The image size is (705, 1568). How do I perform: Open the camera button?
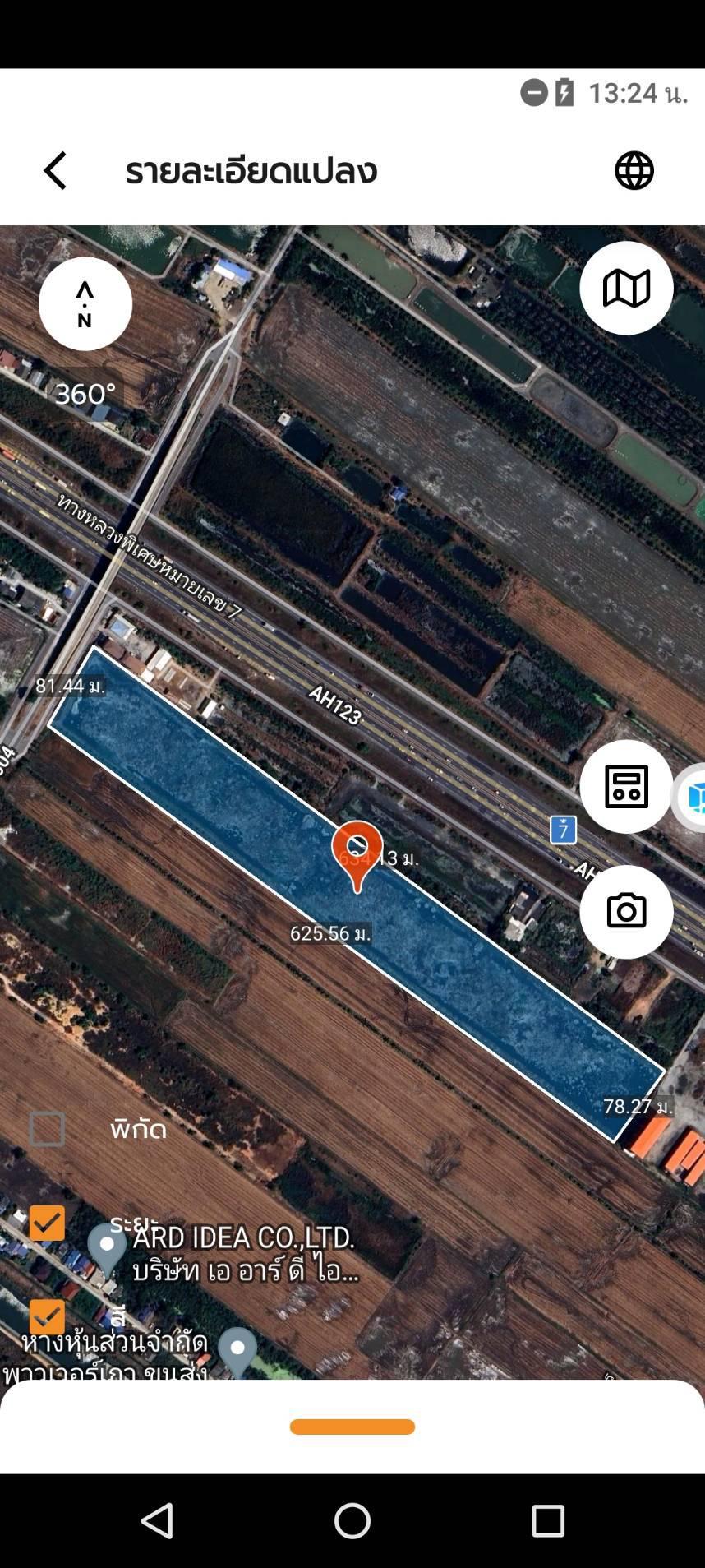click(x=626, y=912)
